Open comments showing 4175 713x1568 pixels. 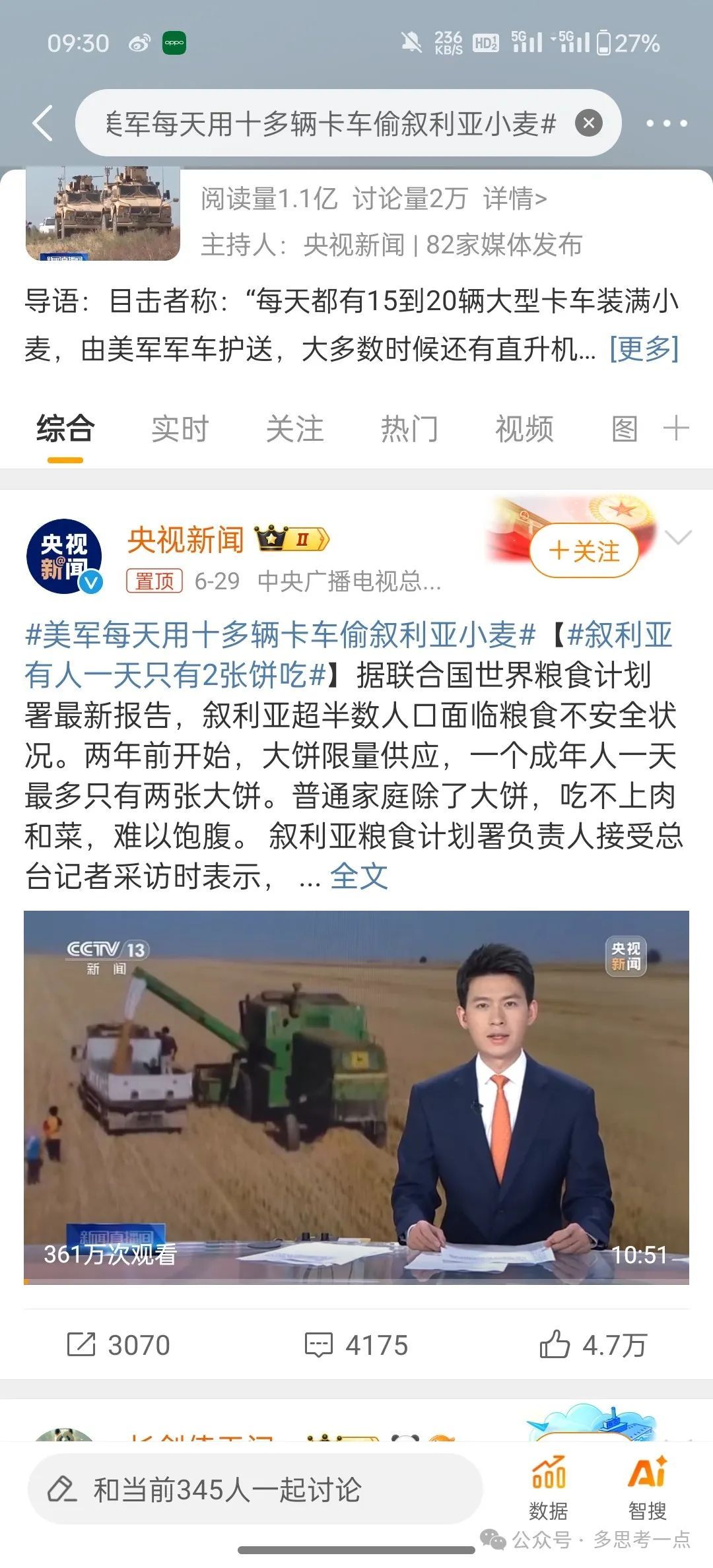356,1345
